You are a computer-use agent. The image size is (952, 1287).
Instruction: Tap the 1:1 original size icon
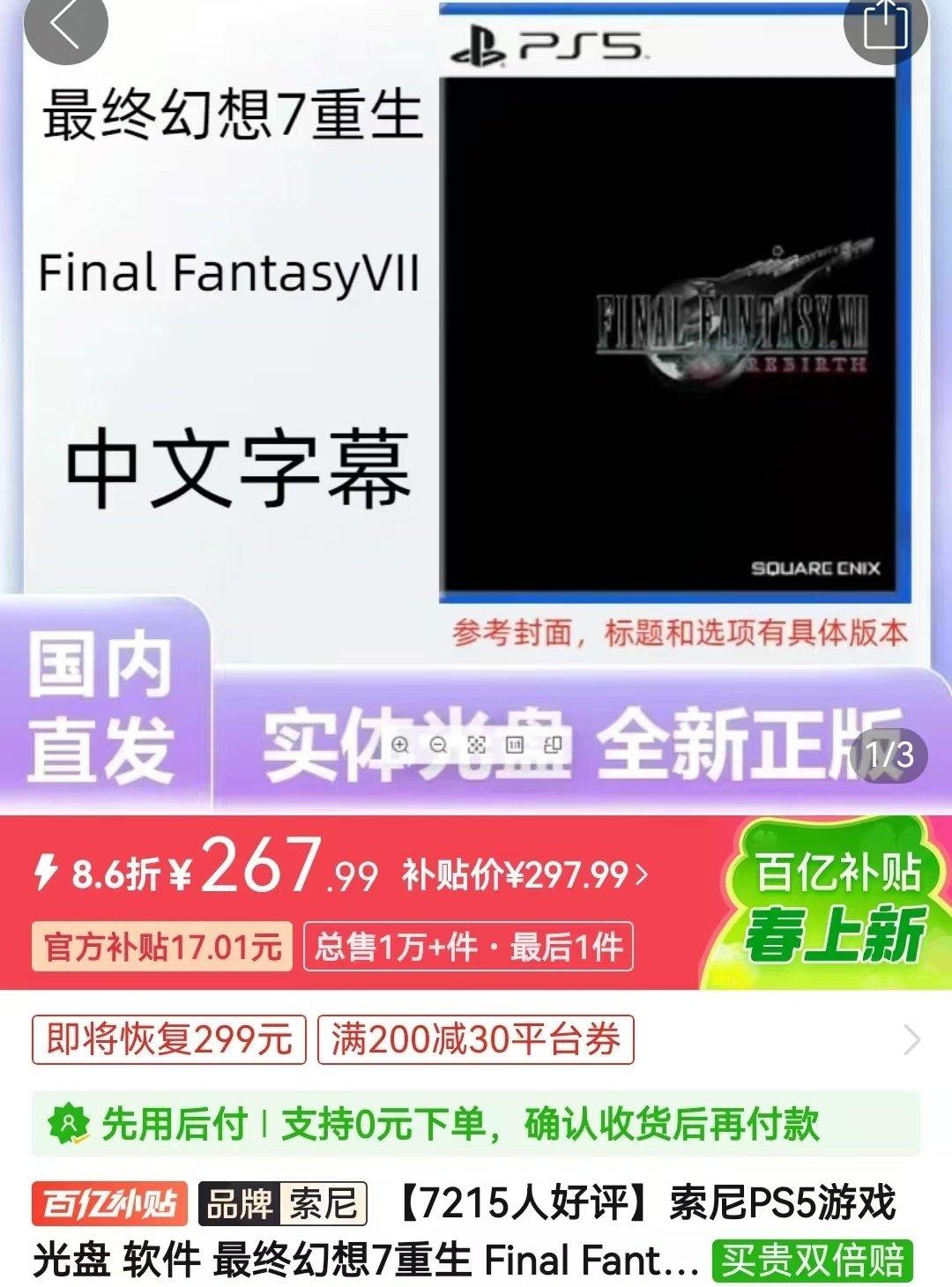point(515,745)
